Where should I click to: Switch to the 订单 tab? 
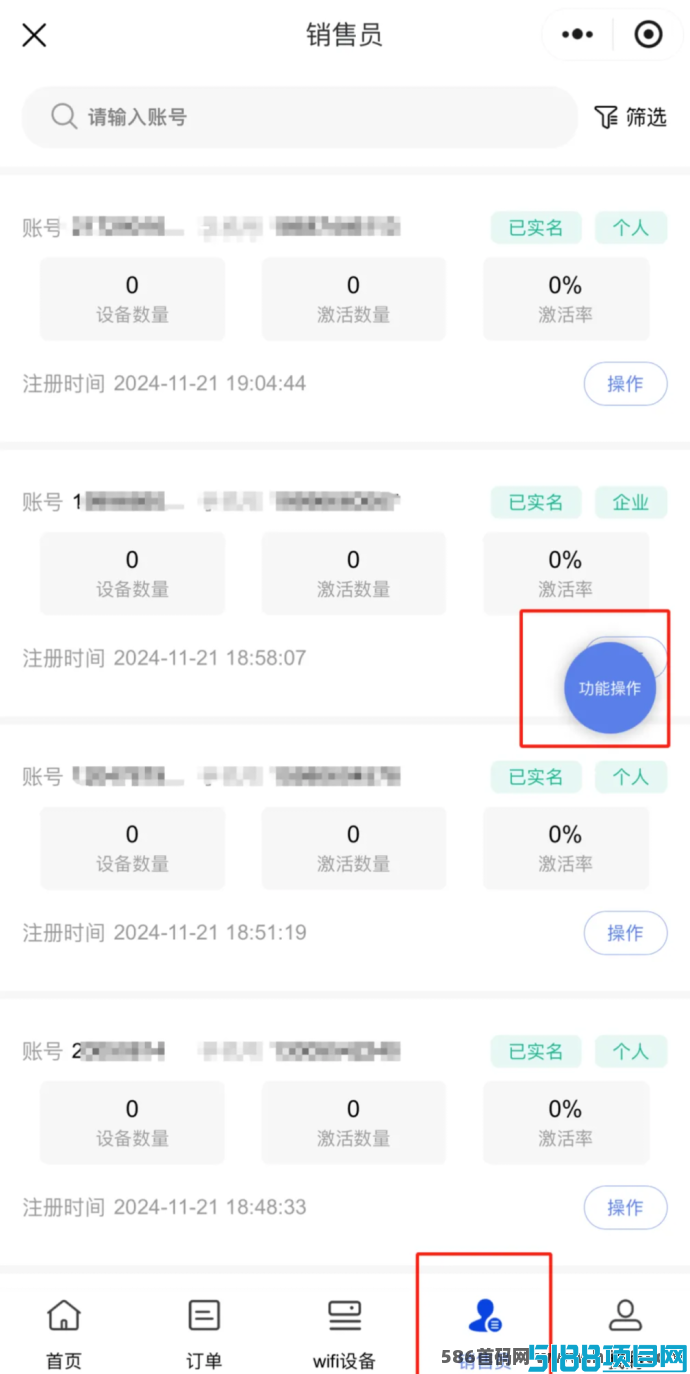(204, 1333)
